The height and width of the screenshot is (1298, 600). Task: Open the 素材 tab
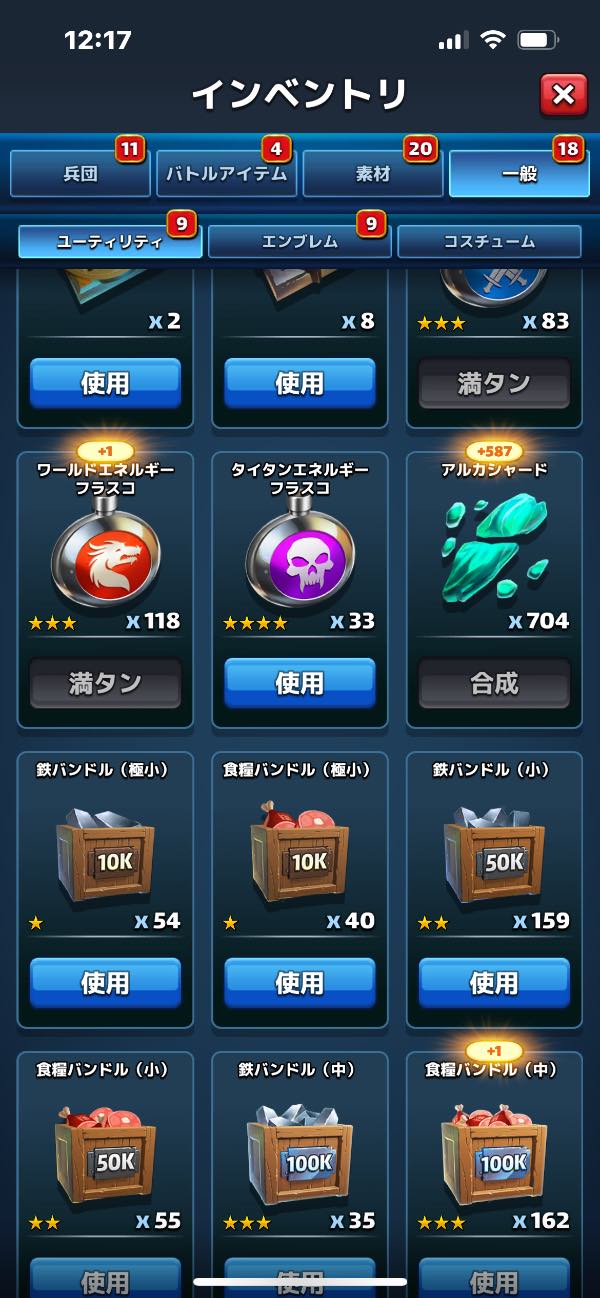click(372, 174)
